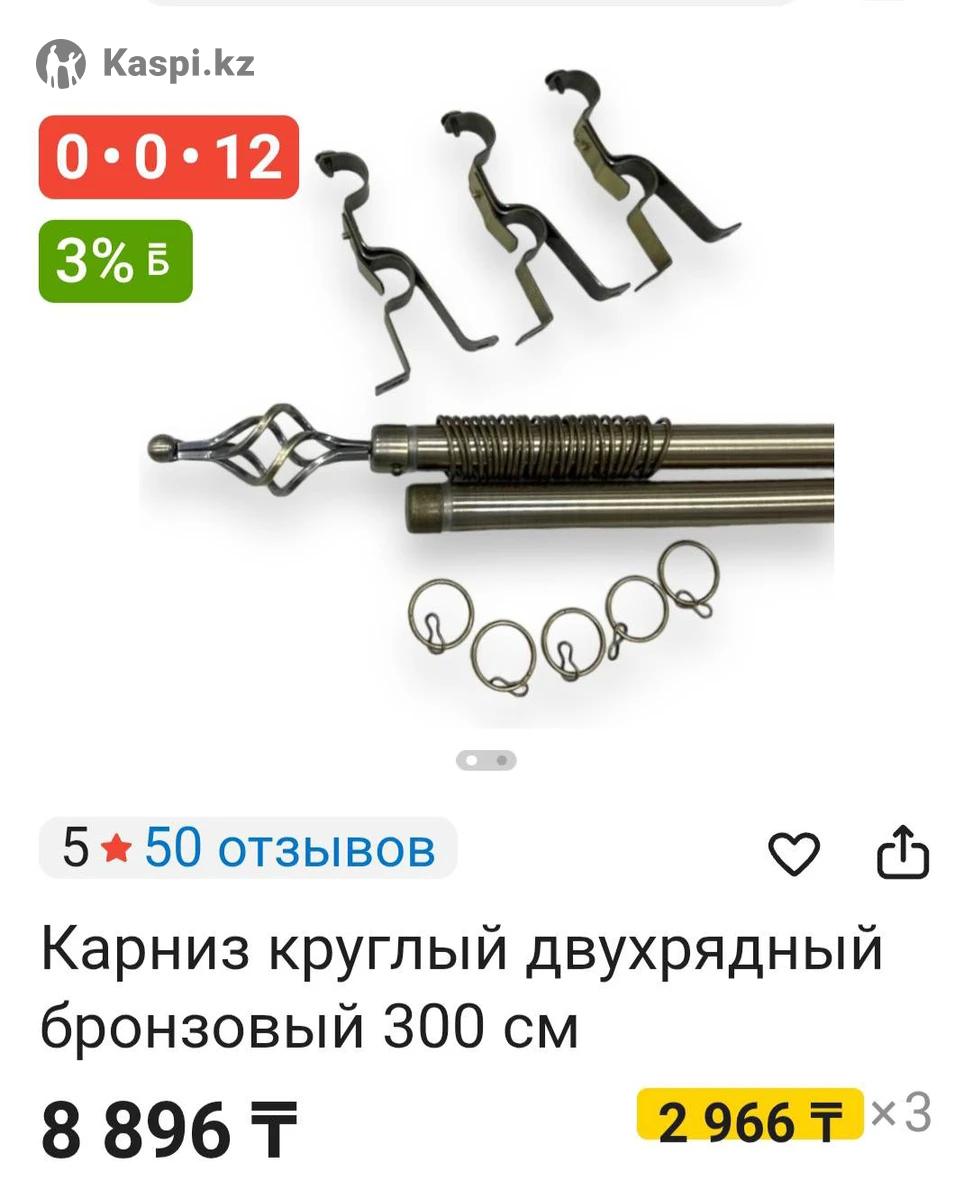Open the 50 отзывов reviews

tap(289, 849)
